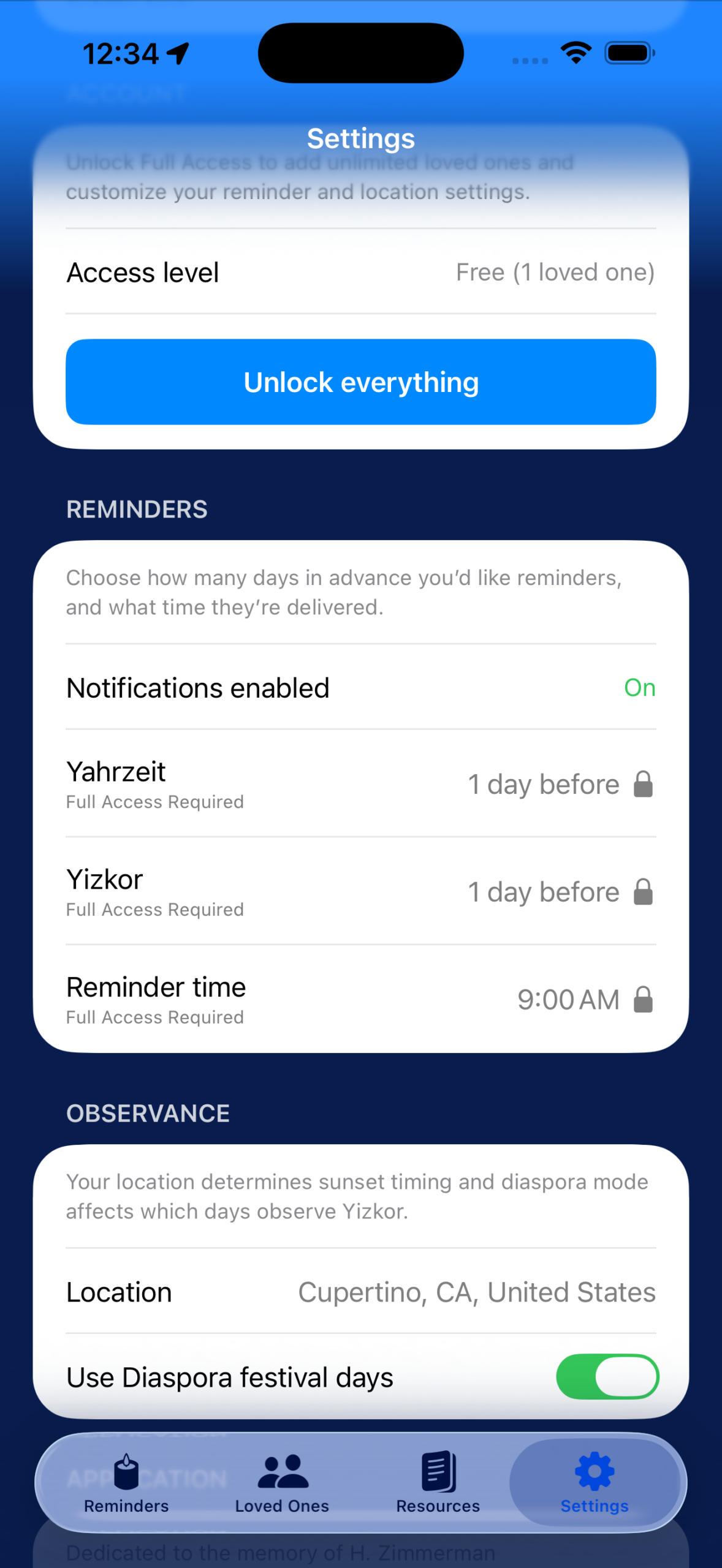Toggle Use Diaspora festival days switch

click(607, 1376)
